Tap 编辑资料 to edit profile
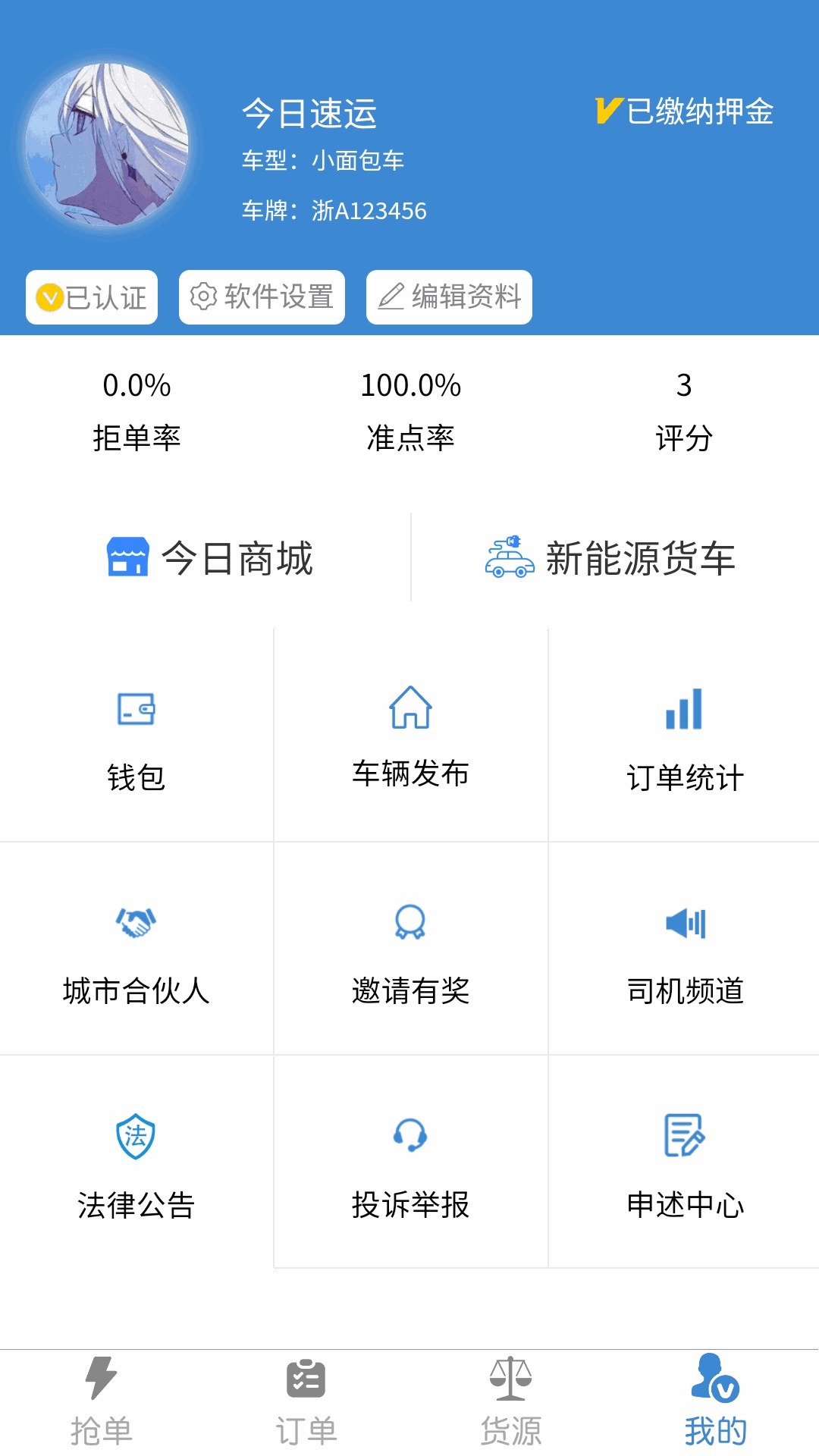819x1456 pixels. click(x=449, y=297)
